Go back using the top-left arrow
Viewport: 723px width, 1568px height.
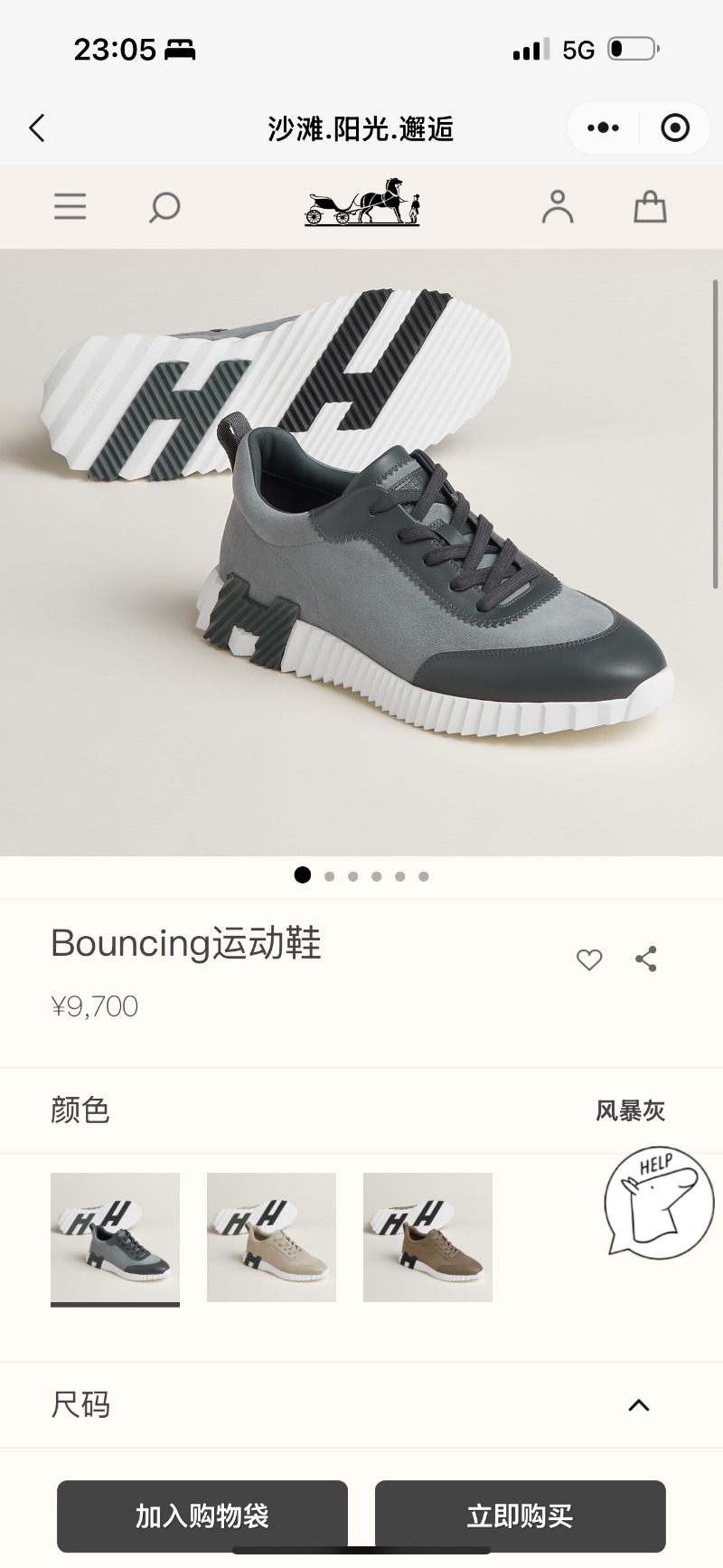37,128
